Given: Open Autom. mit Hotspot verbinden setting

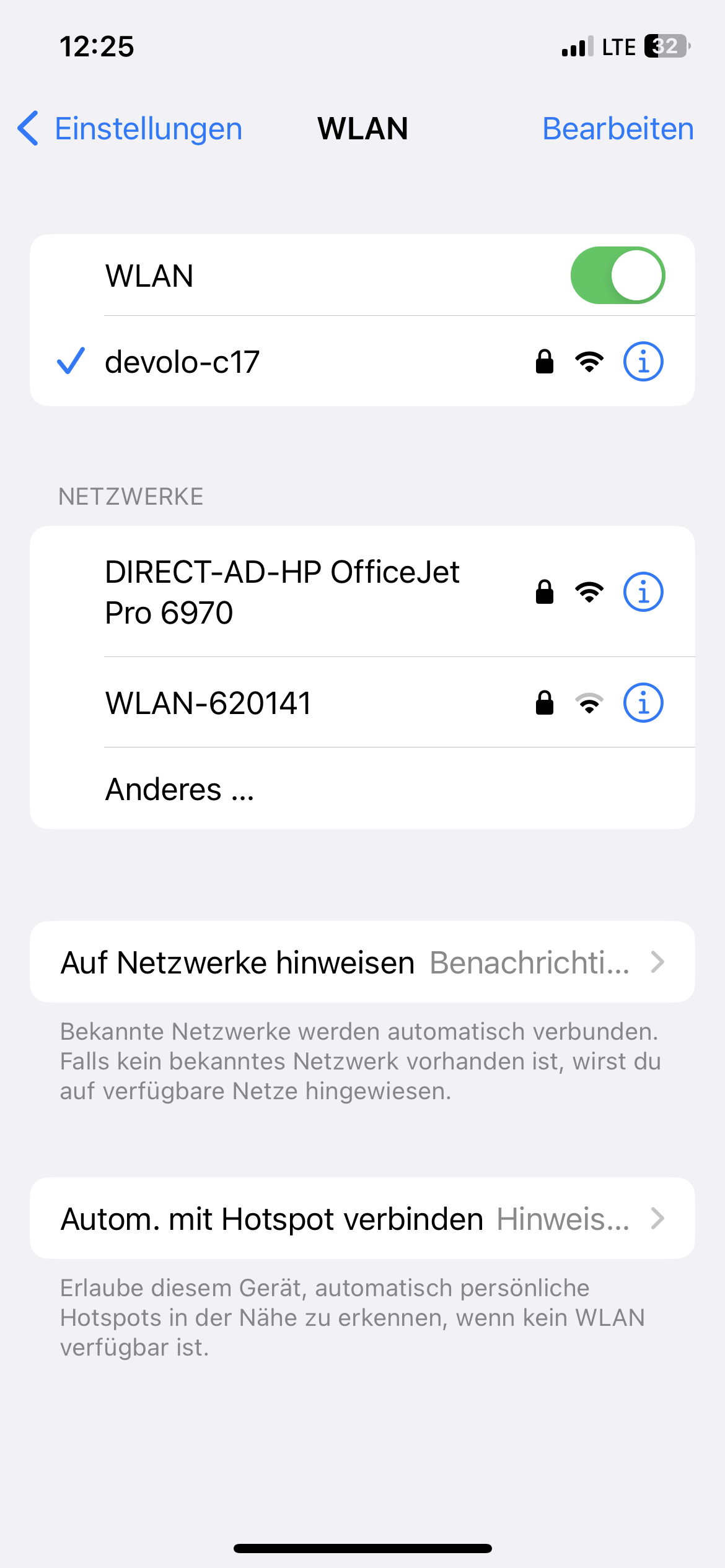Looking at the screenshot, I should point(362,1219).
